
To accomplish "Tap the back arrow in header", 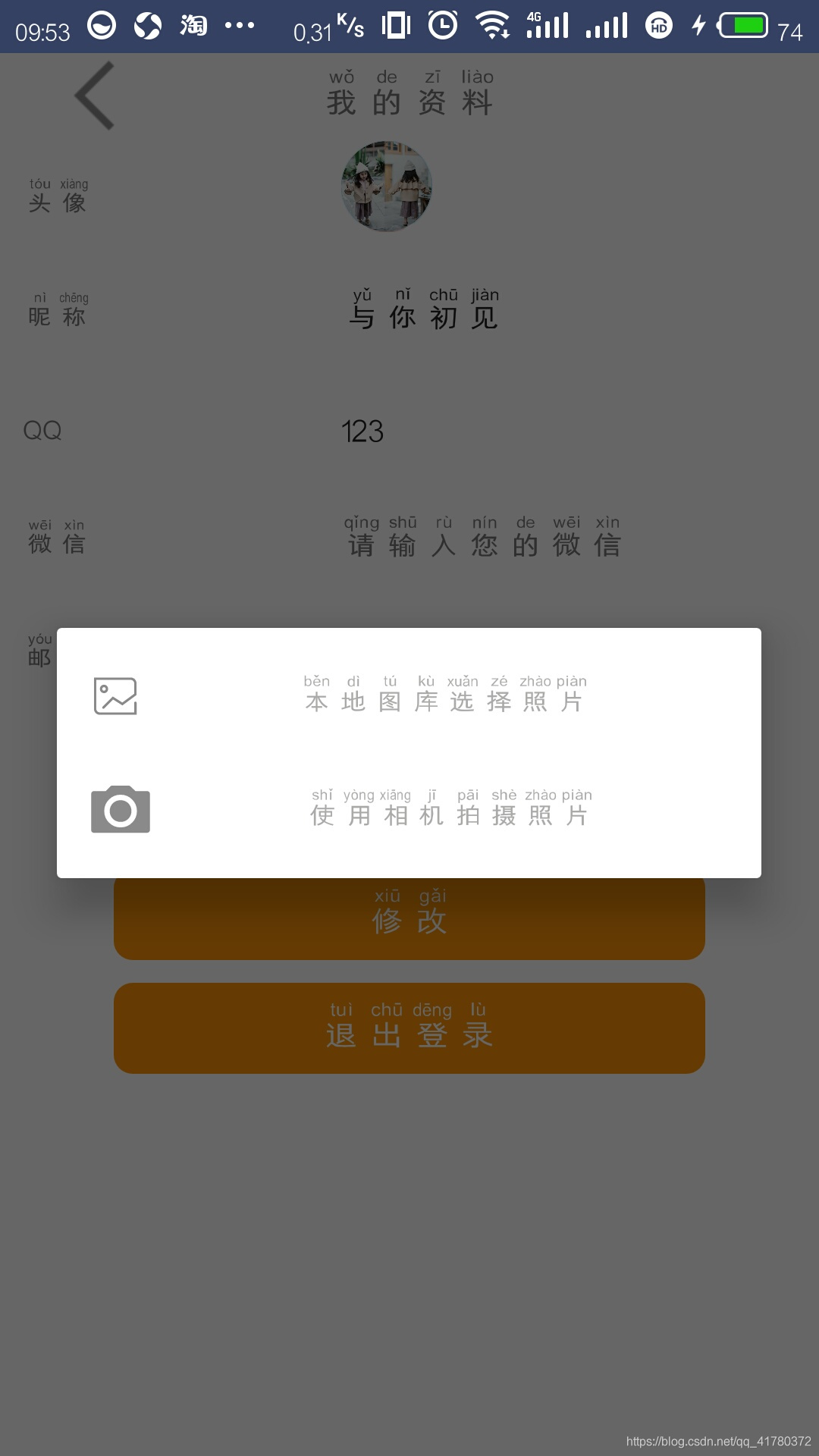I will click(95, 96).
